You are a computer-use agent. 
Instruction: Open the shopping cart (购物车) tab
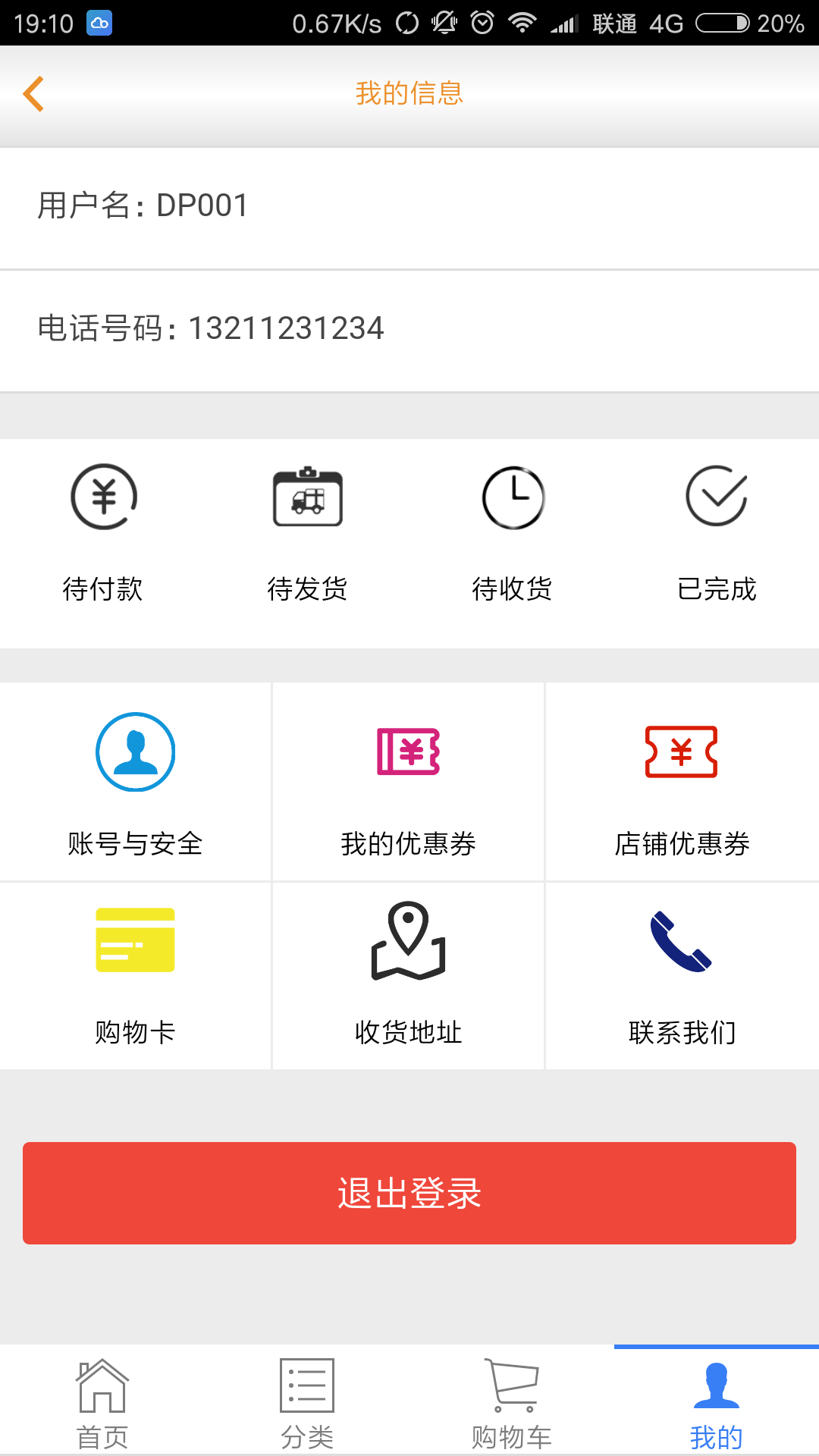coord(511,1407)
